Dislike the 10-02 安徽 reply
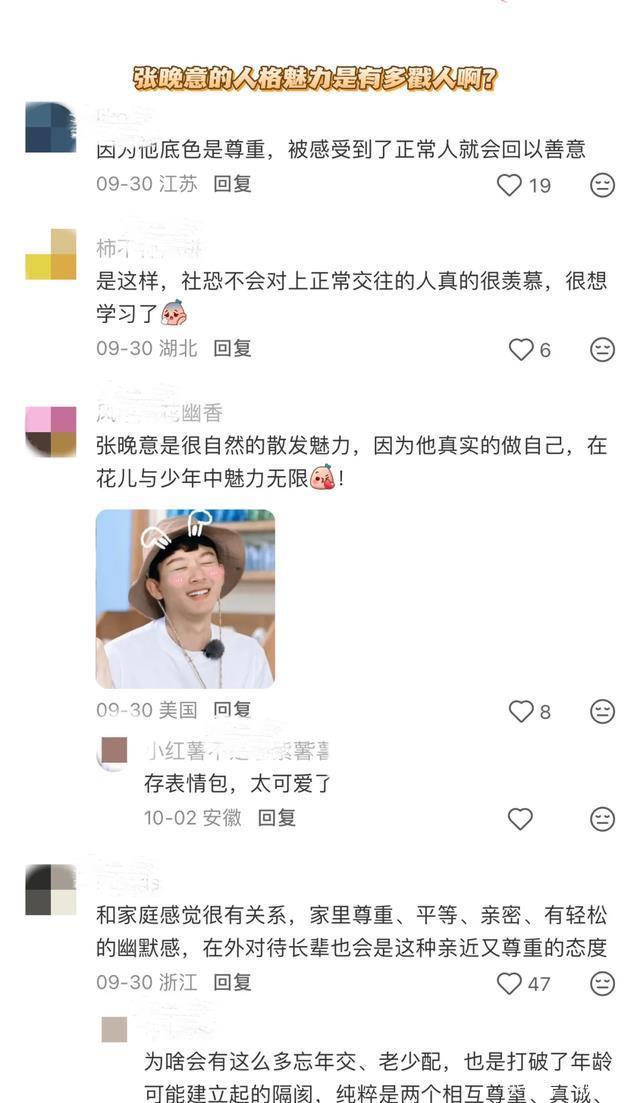This screenshot has width=640, height=1103. [x=602, y=819]
